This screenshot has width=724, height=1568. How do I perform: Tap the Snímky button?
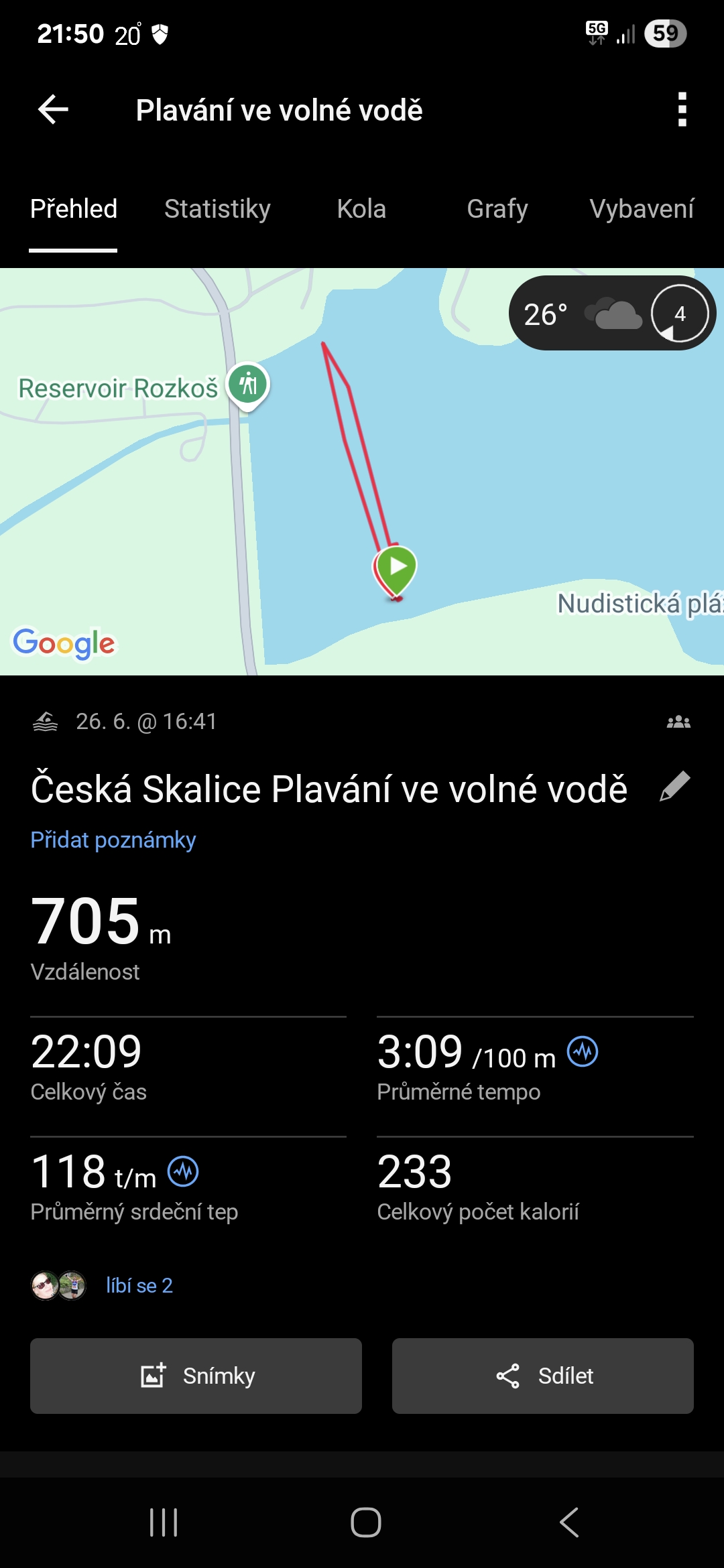(x=196, y=1376)
